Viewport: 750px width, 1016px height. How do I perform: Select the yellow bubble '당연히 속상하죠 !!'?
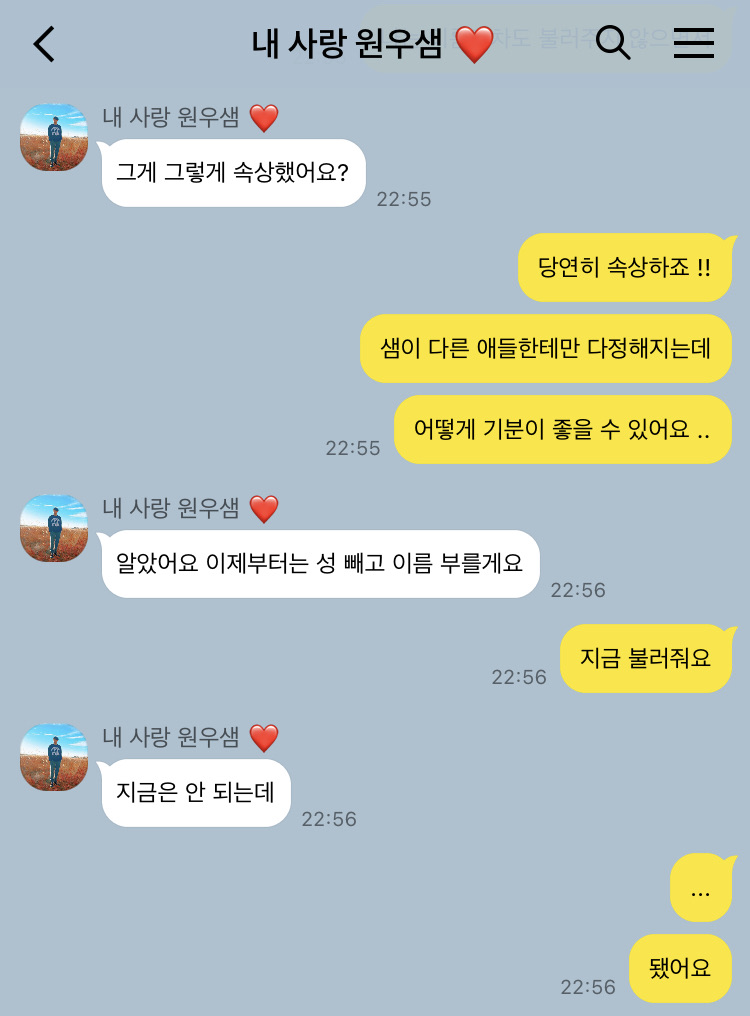622,266
